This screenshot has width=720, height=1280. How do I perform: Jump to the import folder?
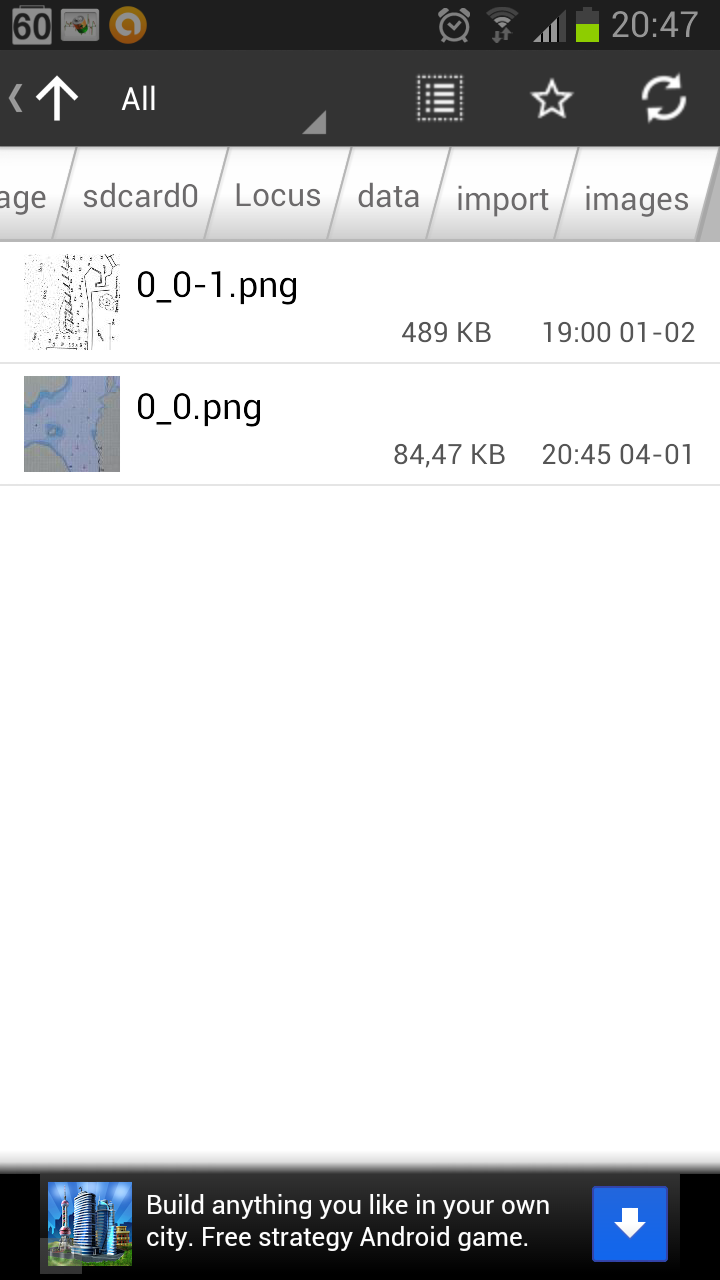(502, 198)
